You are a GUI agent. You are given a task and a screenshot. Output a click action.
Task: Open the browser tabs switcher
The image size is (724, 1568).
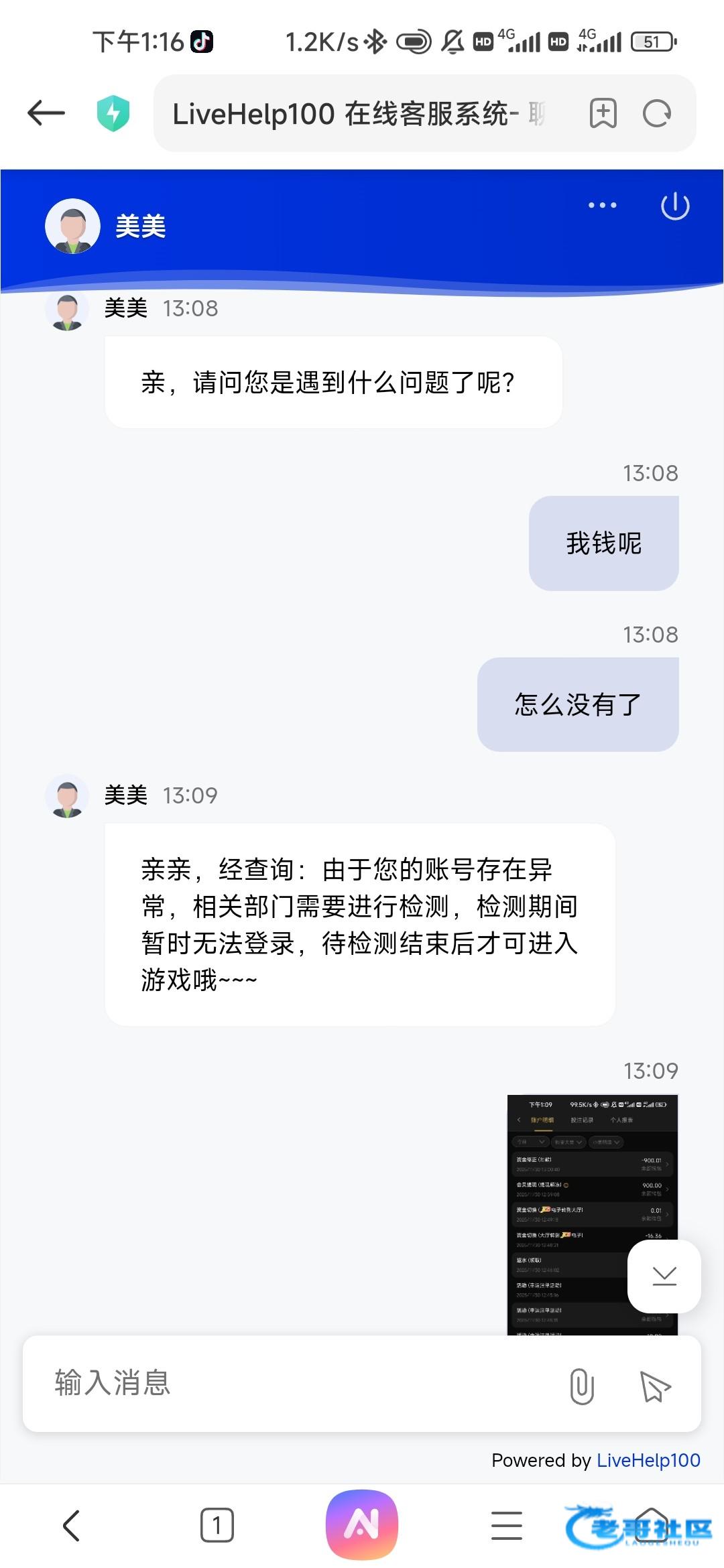click(x=217, y=1526)
